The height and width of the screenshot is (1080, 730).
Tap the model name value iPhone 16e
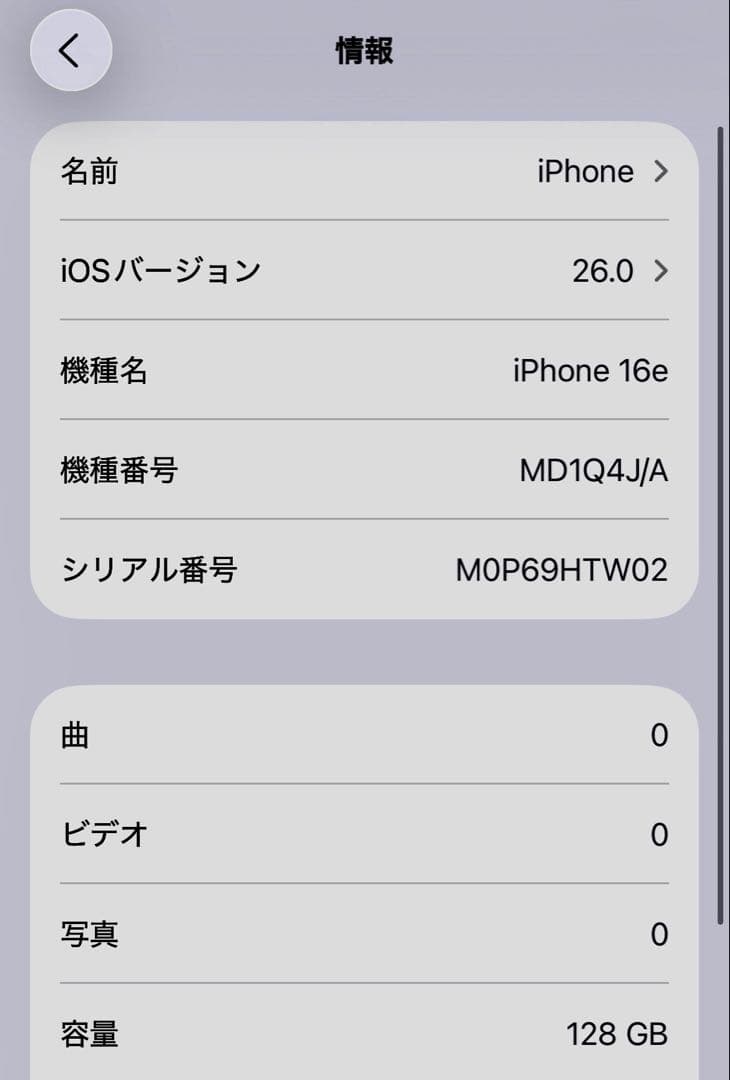588,371
